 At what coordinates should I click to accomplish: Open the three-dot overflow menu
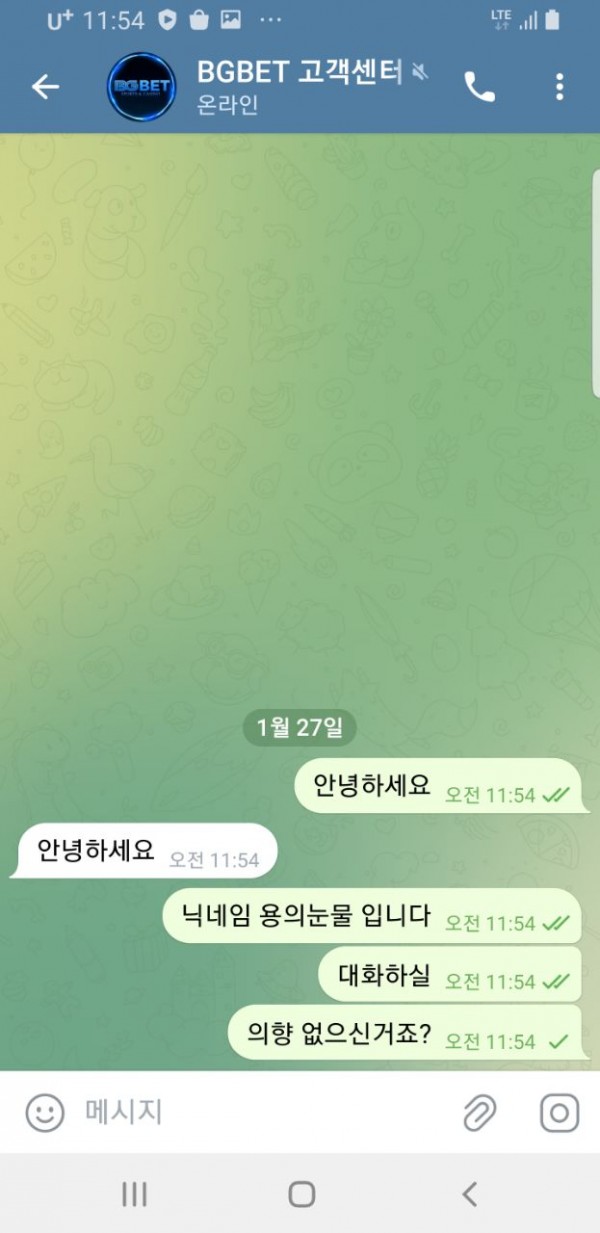pos(559,87)
